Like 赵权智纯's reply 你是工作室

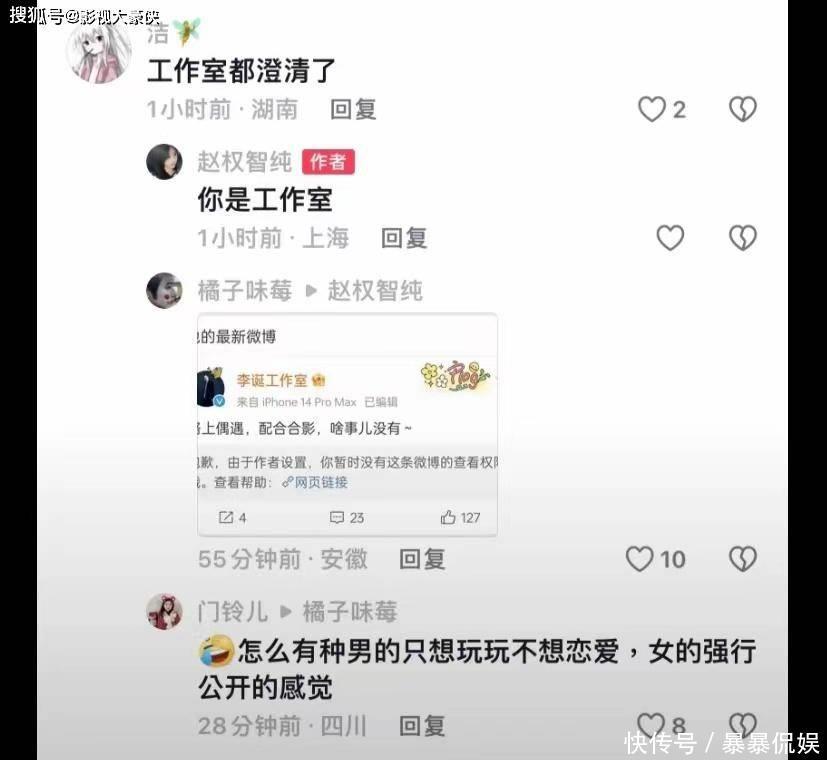click(670, 237)
